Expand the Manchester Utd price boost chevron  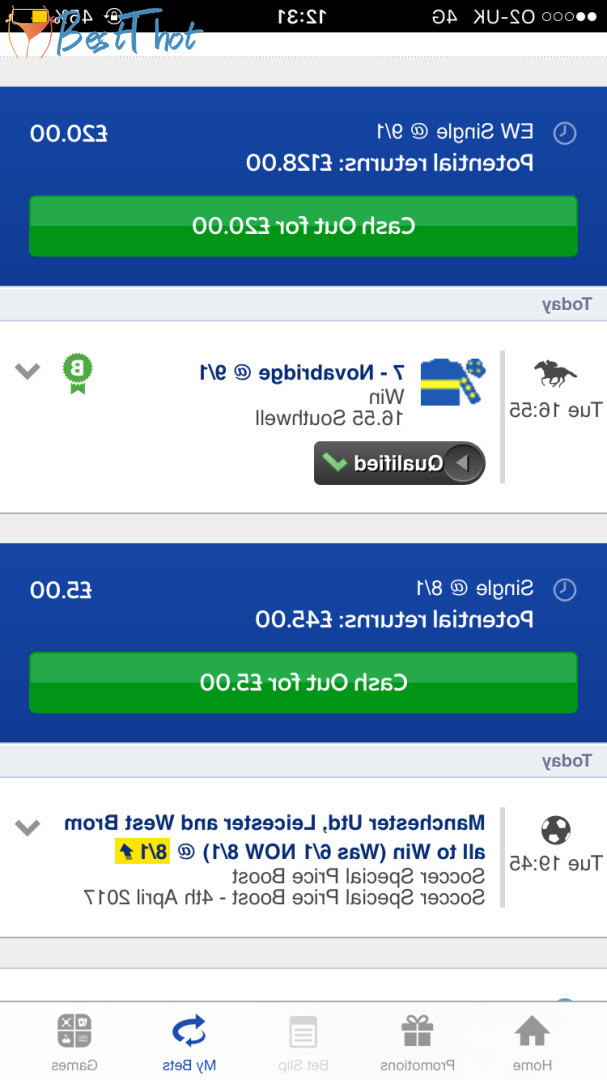coord(28,827)
